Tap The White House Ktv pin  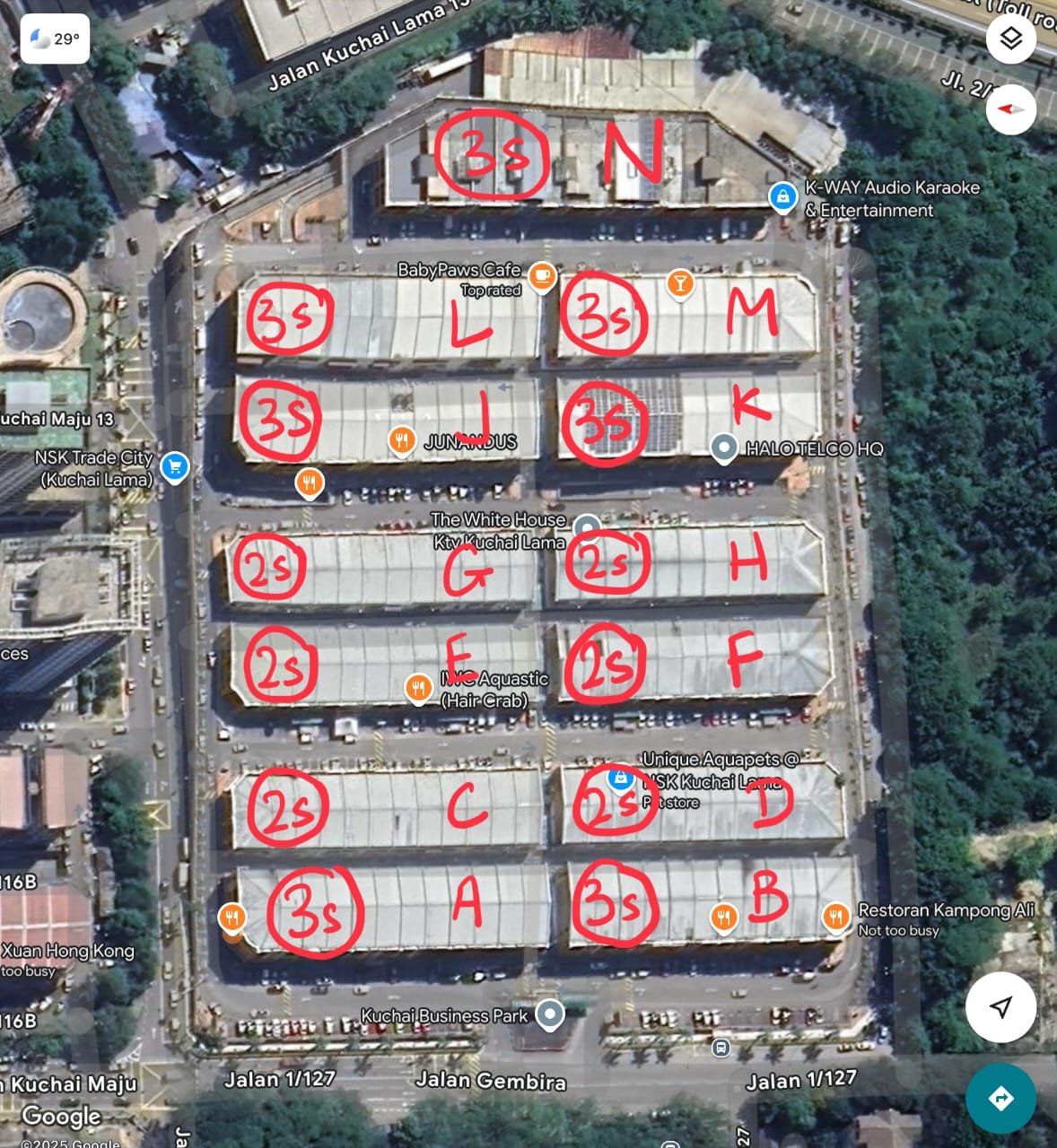click(586, 528)
